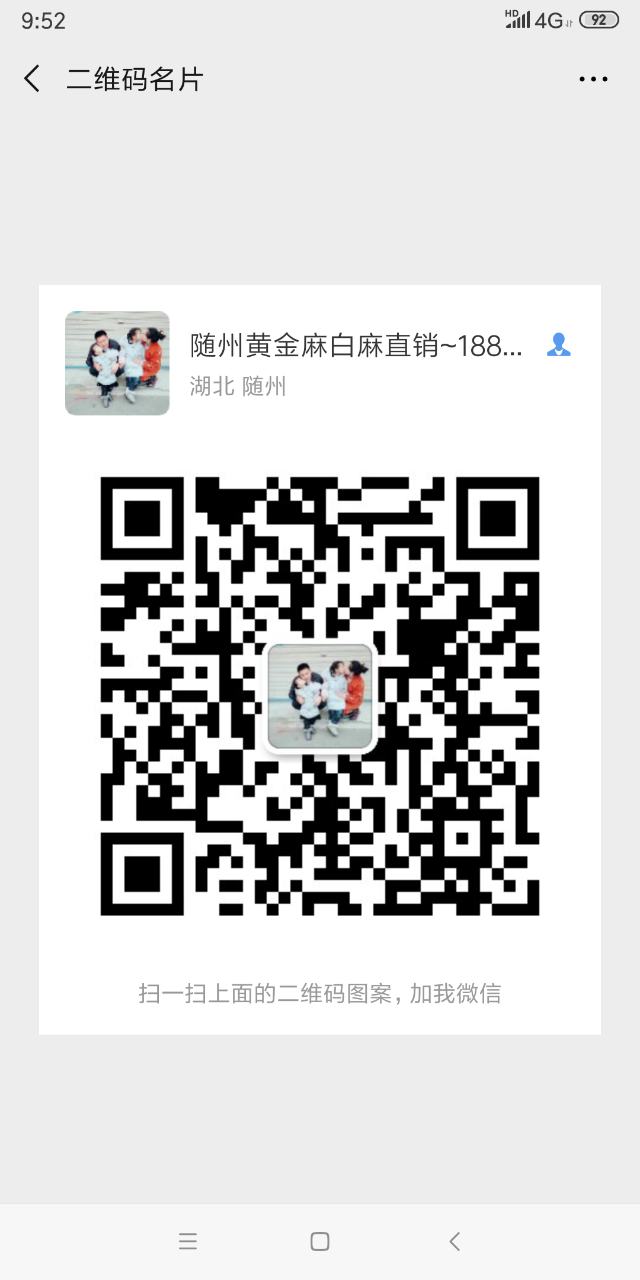Image resolution: width=640 pixels, height=1280 pixels.
Task: Open the three-dot overflow menu
Action: click(593, 79)
